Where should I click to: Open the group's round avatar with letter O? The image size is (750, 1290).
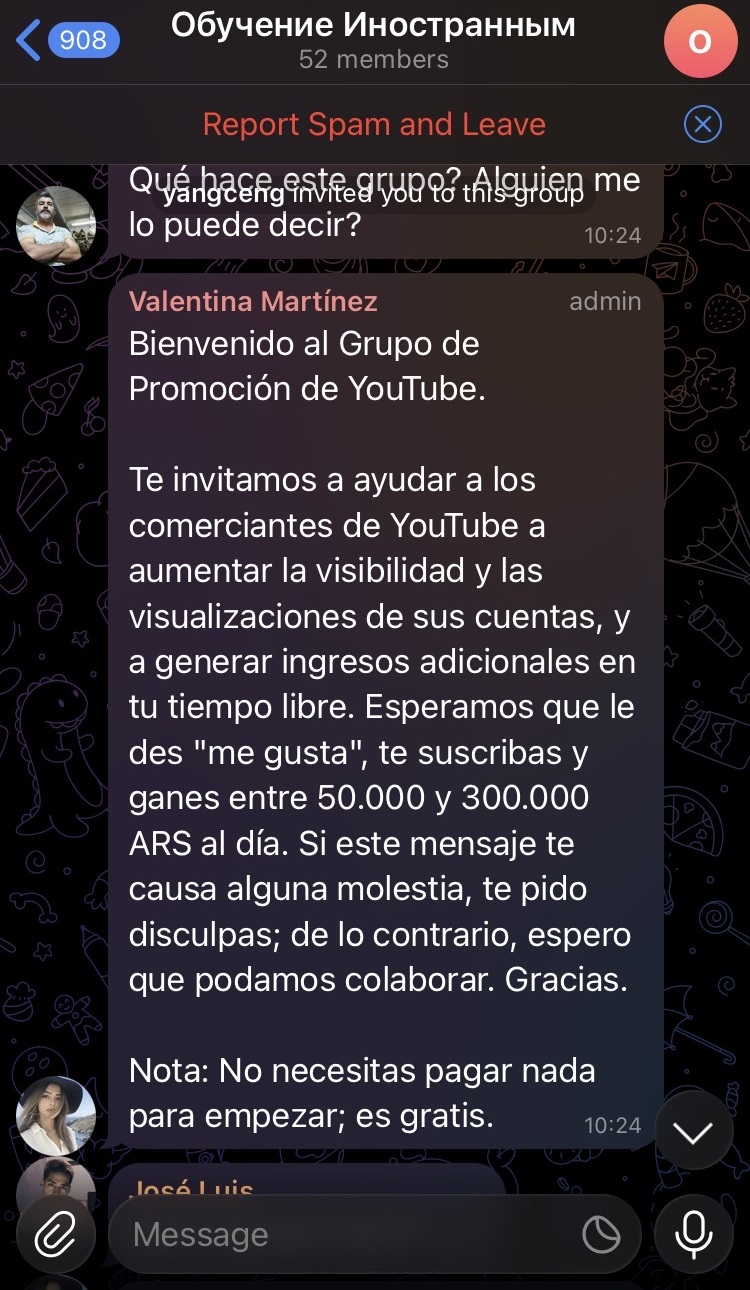click(700, 40)
